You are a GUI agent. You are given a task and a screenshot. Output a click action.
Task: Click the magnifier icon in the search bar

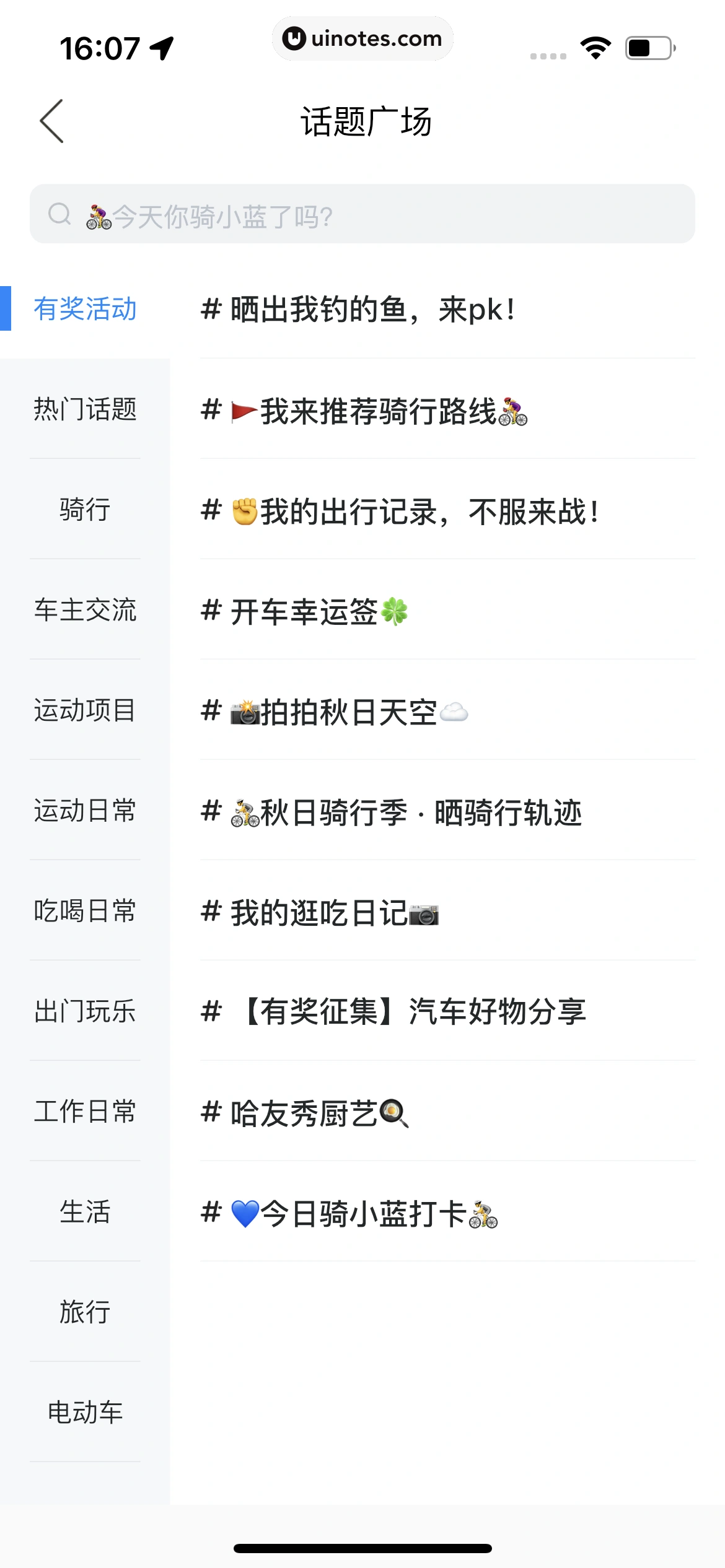[x=59, y=213]
